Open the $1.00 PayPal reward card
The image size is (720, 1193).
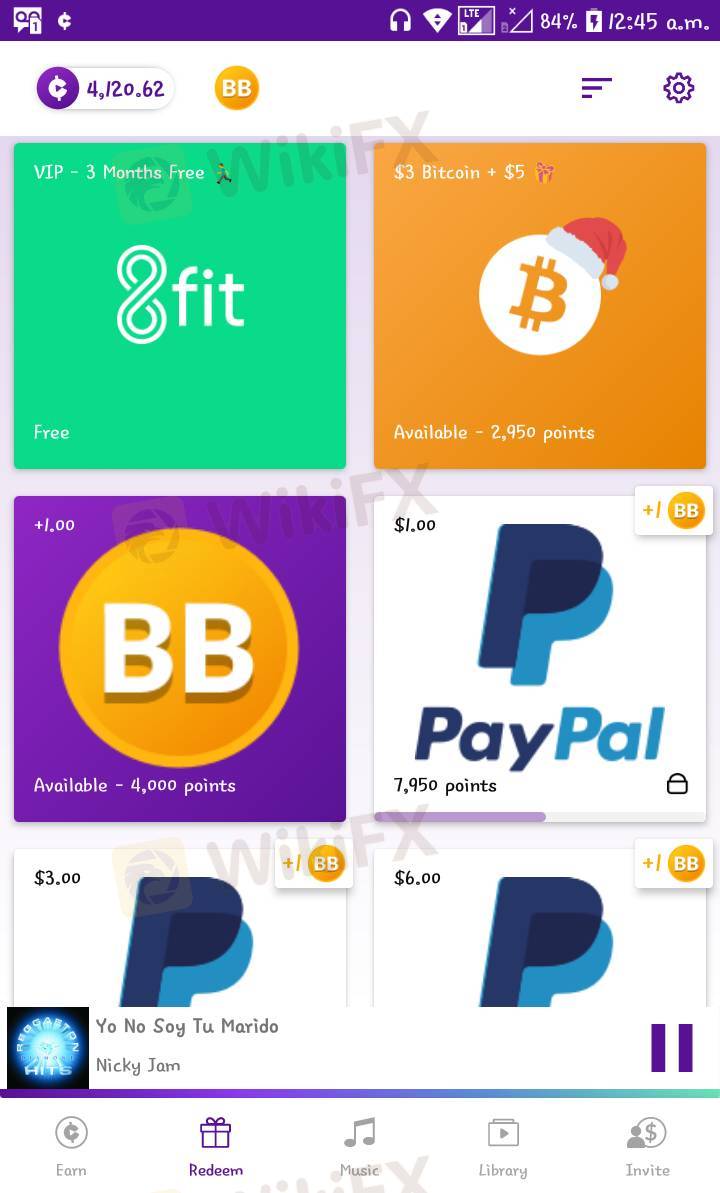pos(540,658)
